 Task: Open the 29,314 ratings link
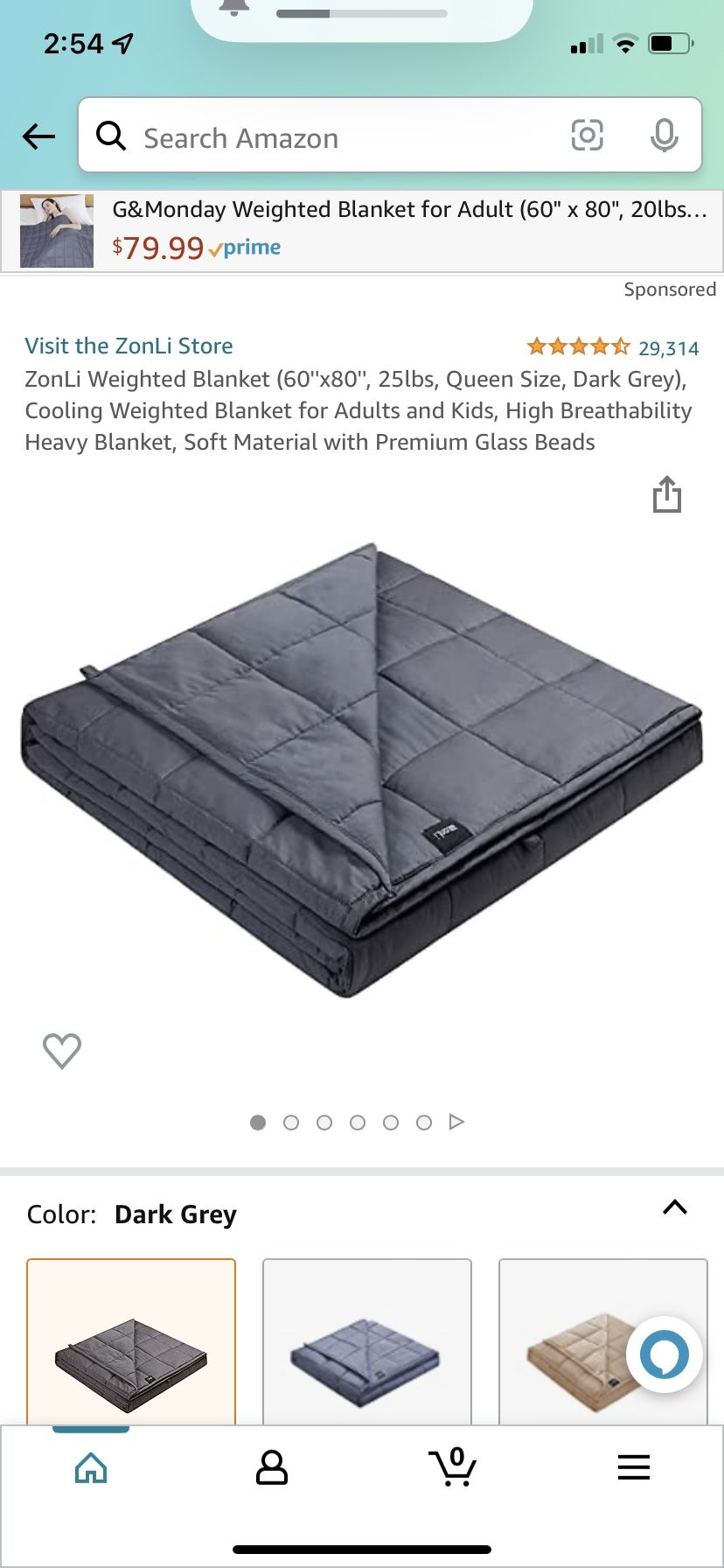(668, 347)
